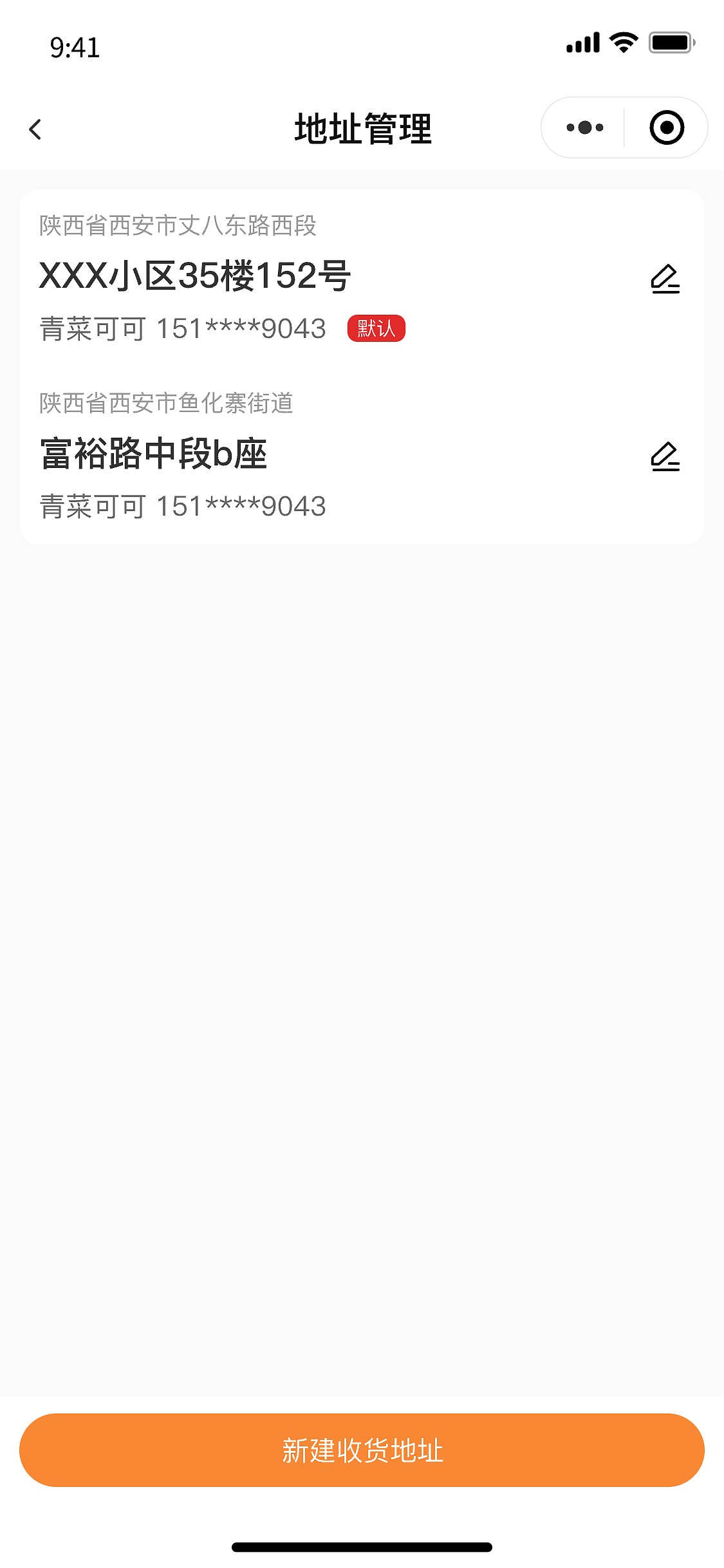Select the default address card XXX小区35楼152号
This screenshot has height=1568, width=724.
click(x=257, y=277)
